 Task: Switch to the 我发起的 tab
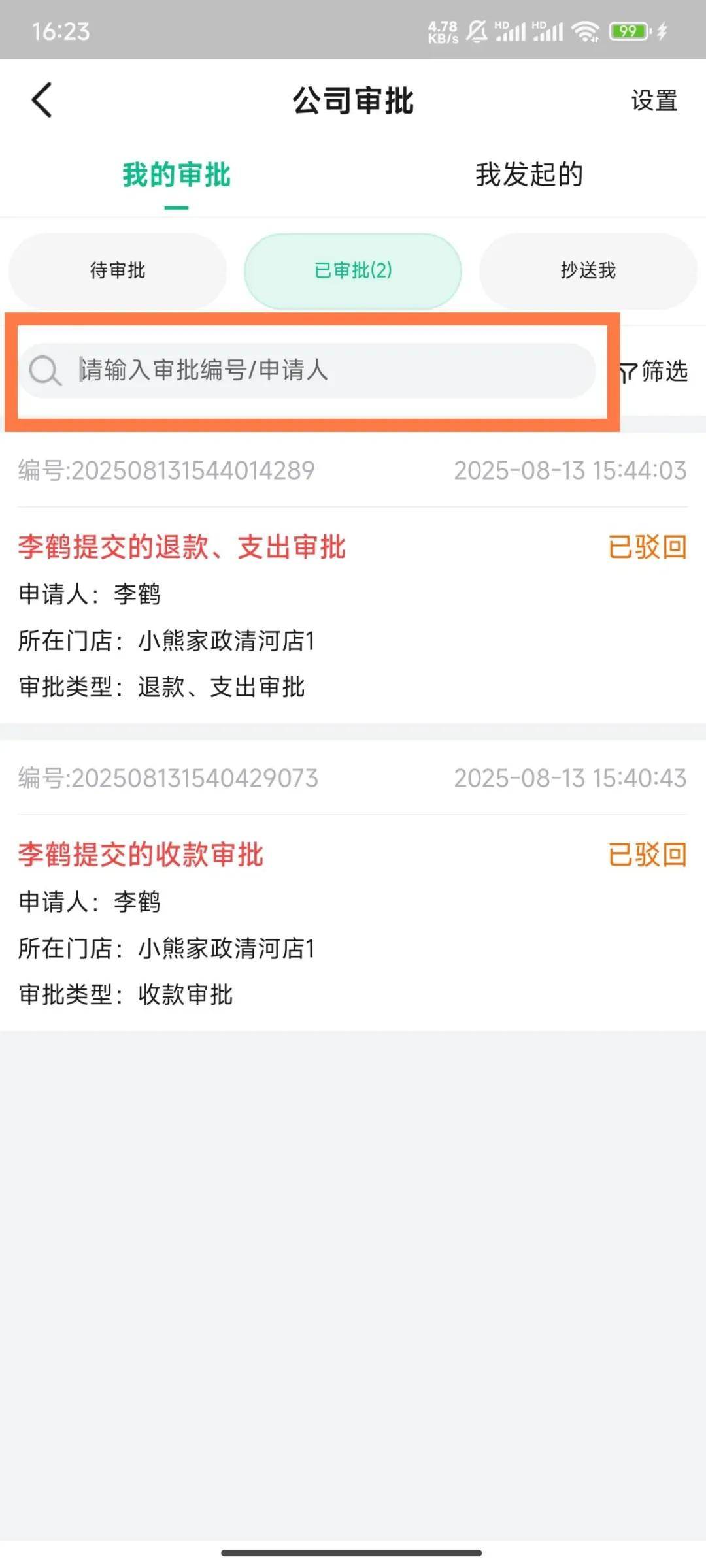pos(529,175)
